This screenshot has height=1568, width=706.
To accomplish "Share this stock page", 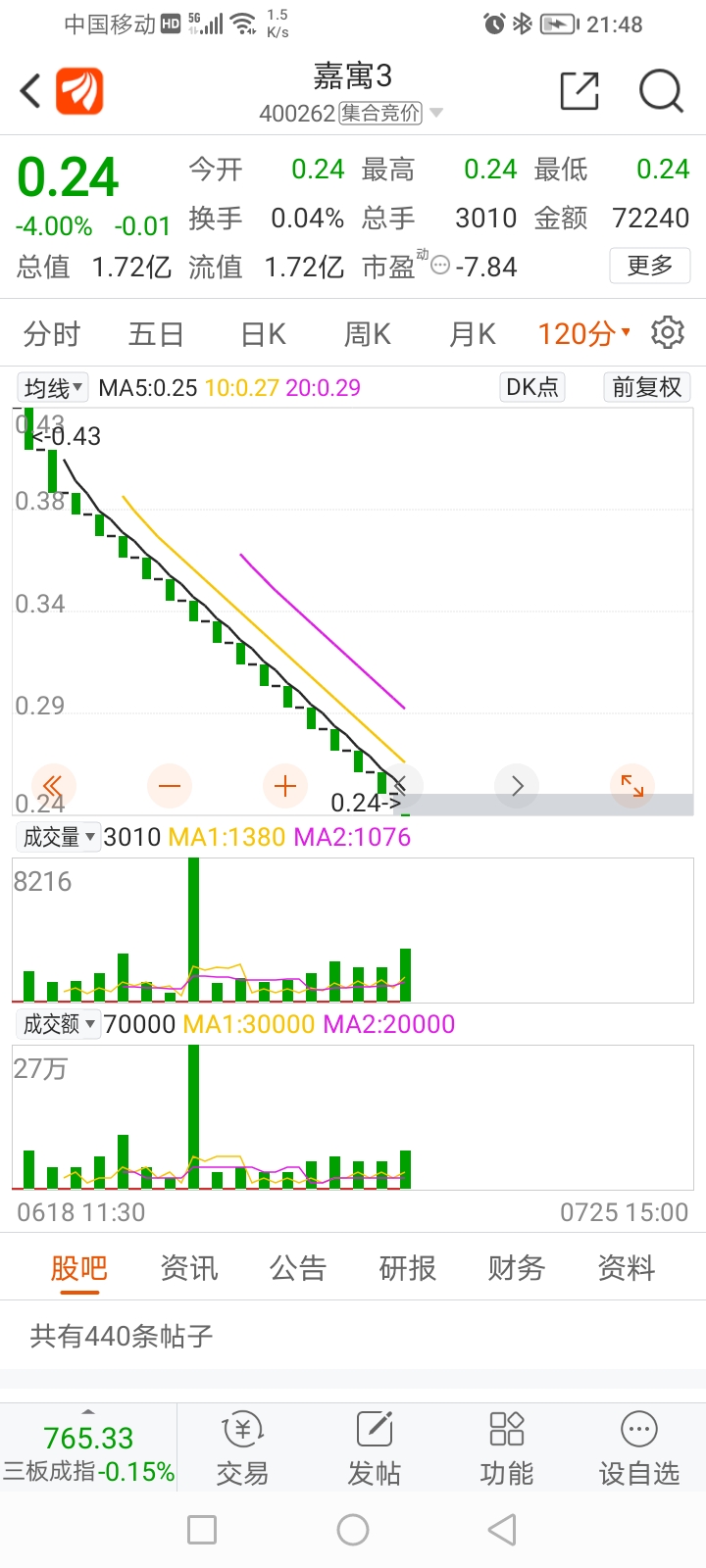I will pyautogui.click(x=579, y=91).
